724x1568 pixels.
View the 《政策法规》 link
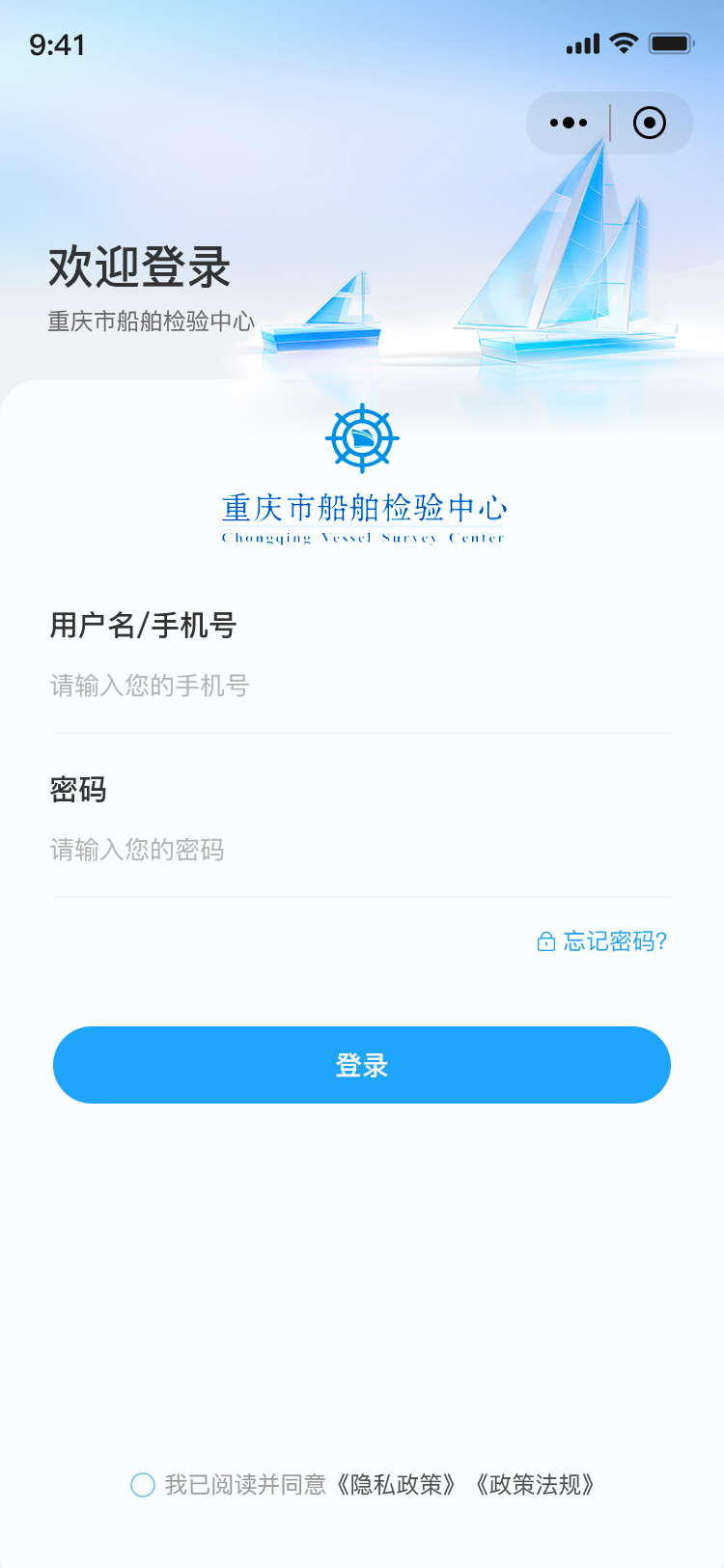tap(535, 1485)
